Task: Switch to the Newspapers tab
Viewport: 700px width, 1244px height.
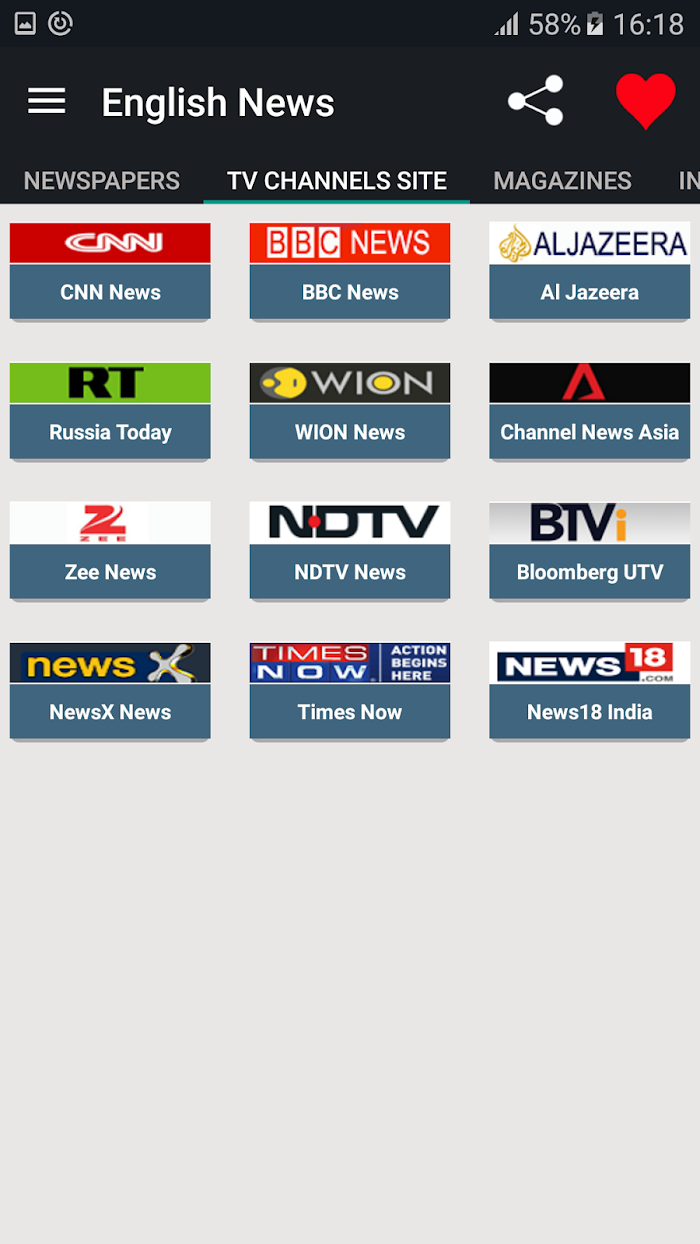Action: pyautogui.click(x=102, y=181)
